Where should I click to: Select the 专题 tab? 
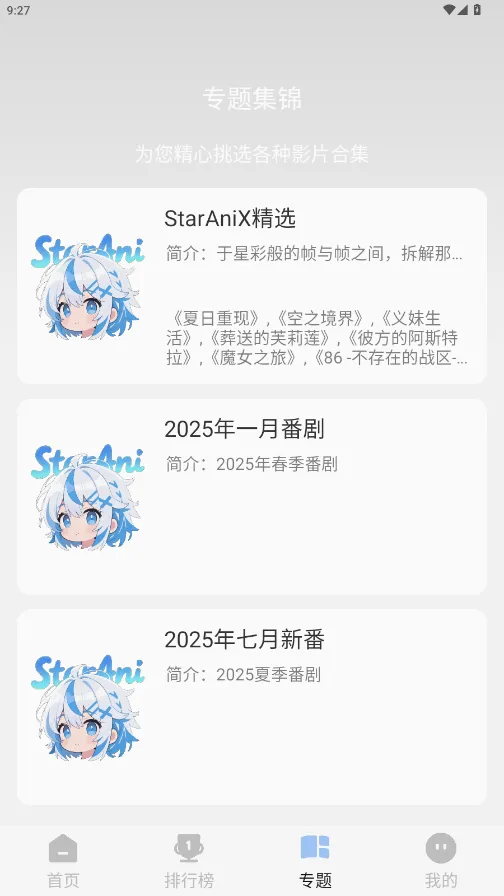click(x=315, y=861)
